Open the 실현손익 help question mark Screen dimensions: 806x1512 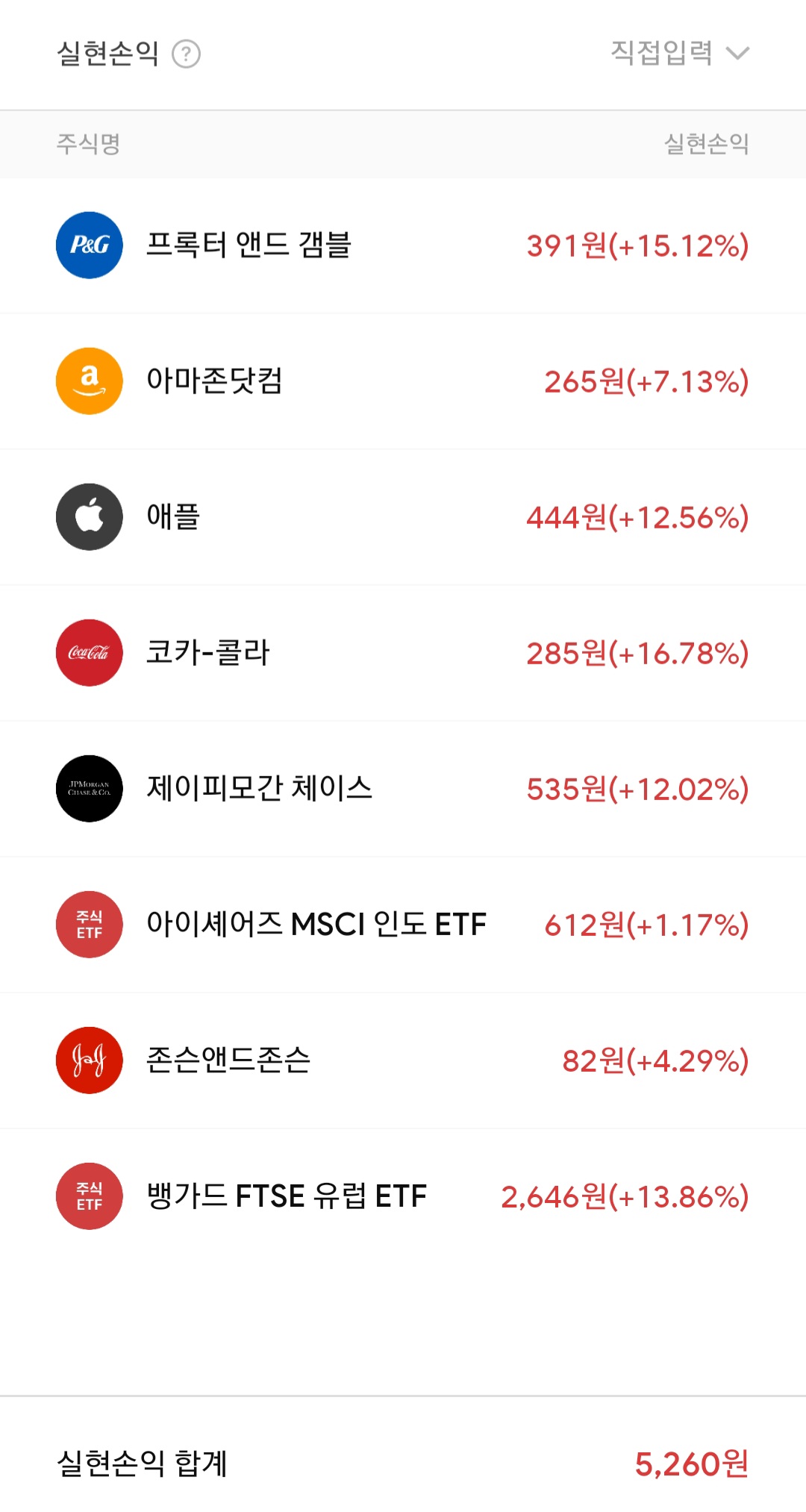[186, 54]
